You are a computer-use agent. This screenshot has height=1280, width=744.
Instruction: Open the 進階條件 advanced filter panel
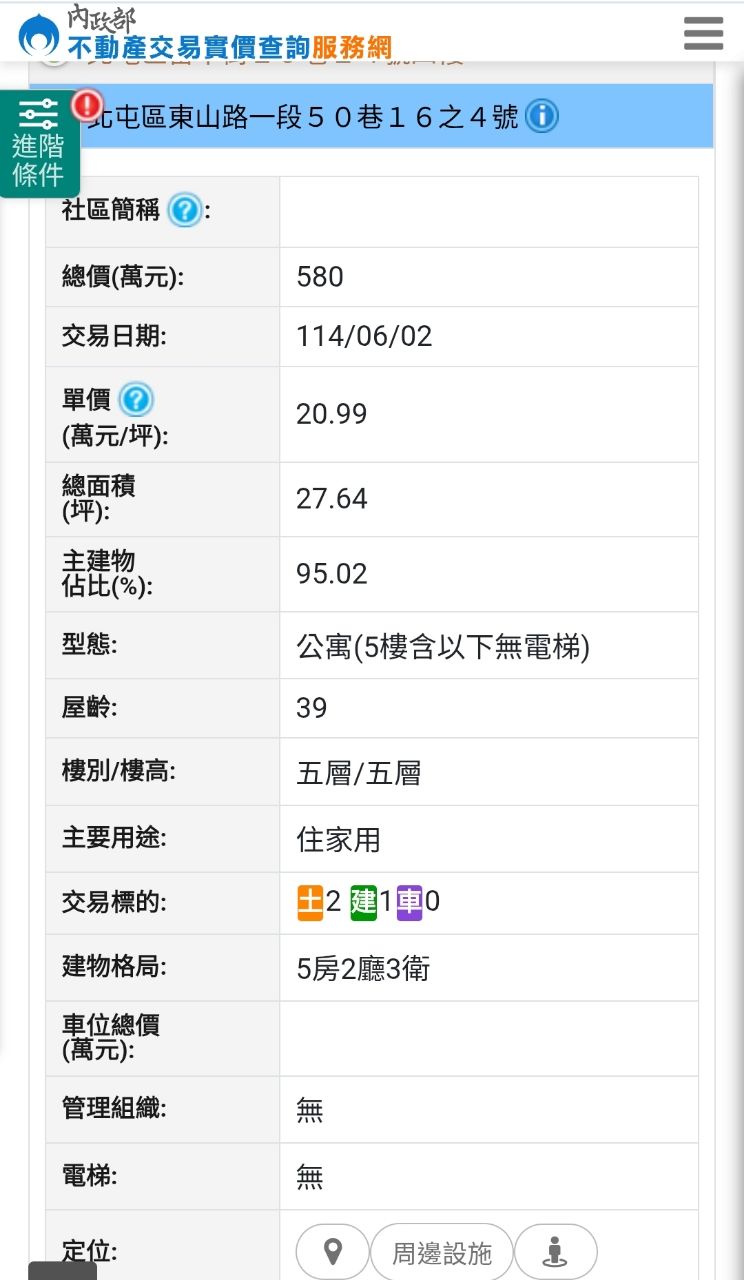38,144
